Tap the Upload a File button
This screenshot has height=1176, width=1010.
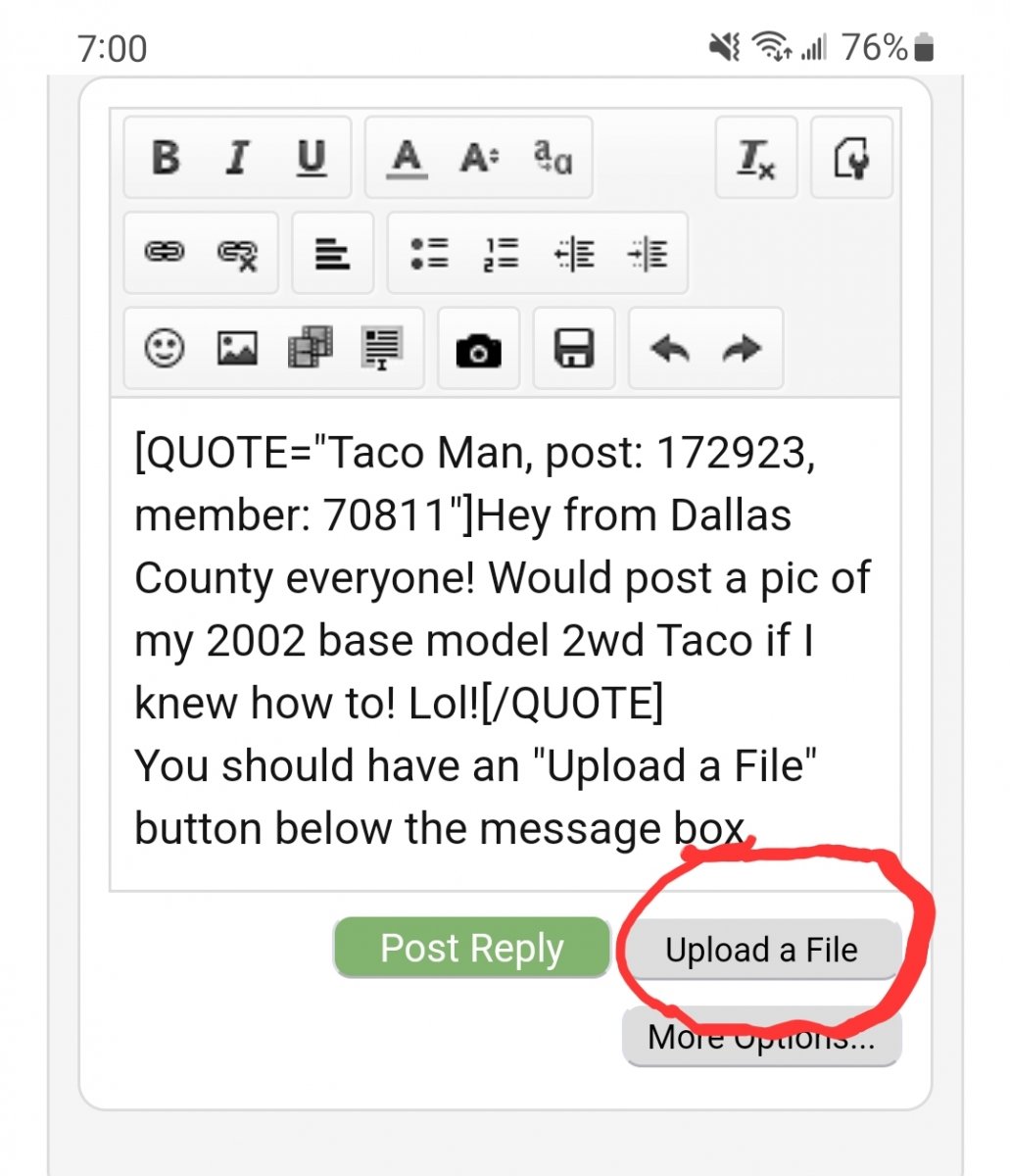point(761,950)
